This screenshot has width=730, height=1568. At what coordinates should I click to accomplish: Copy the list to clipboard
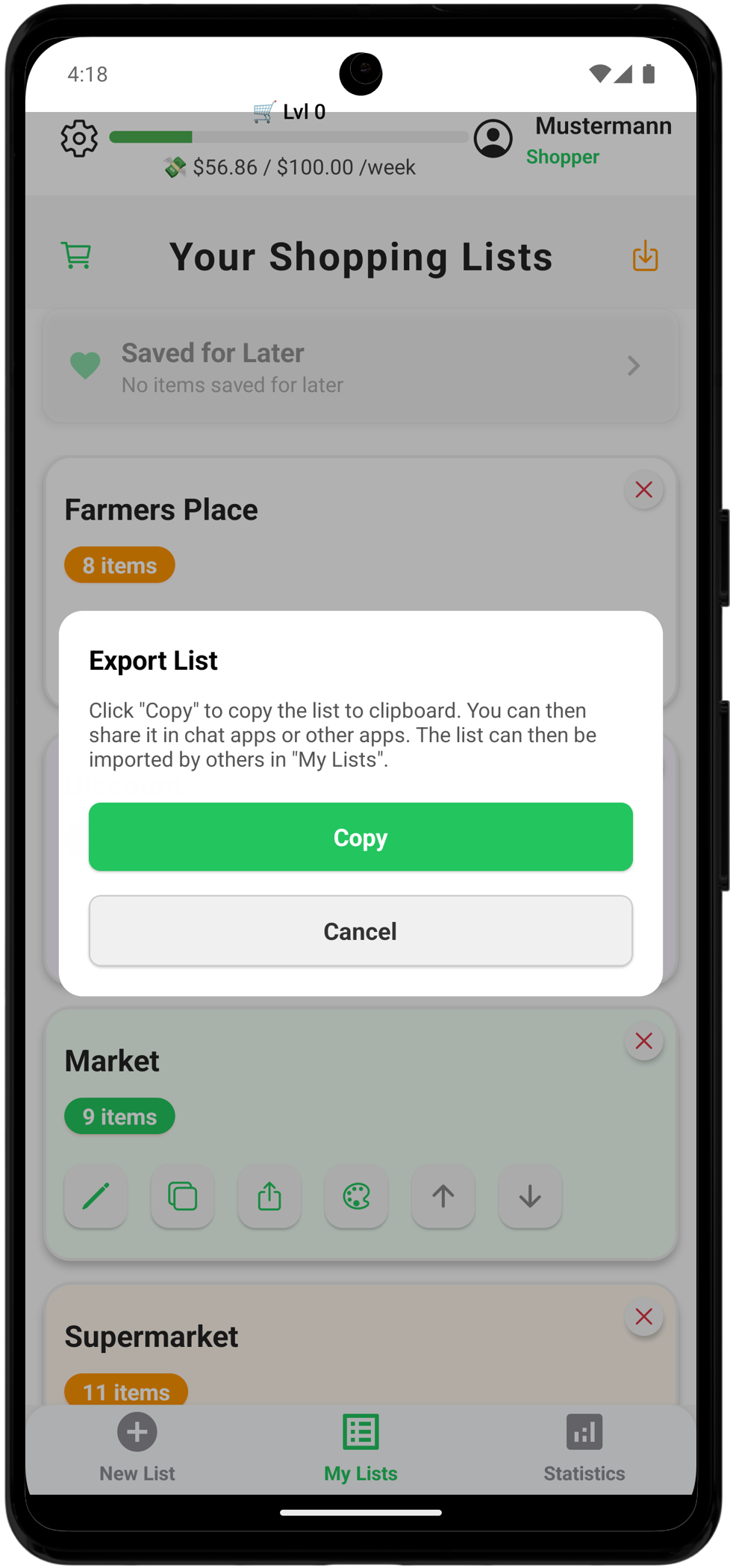pyautogui.click(x=361, y=837)
